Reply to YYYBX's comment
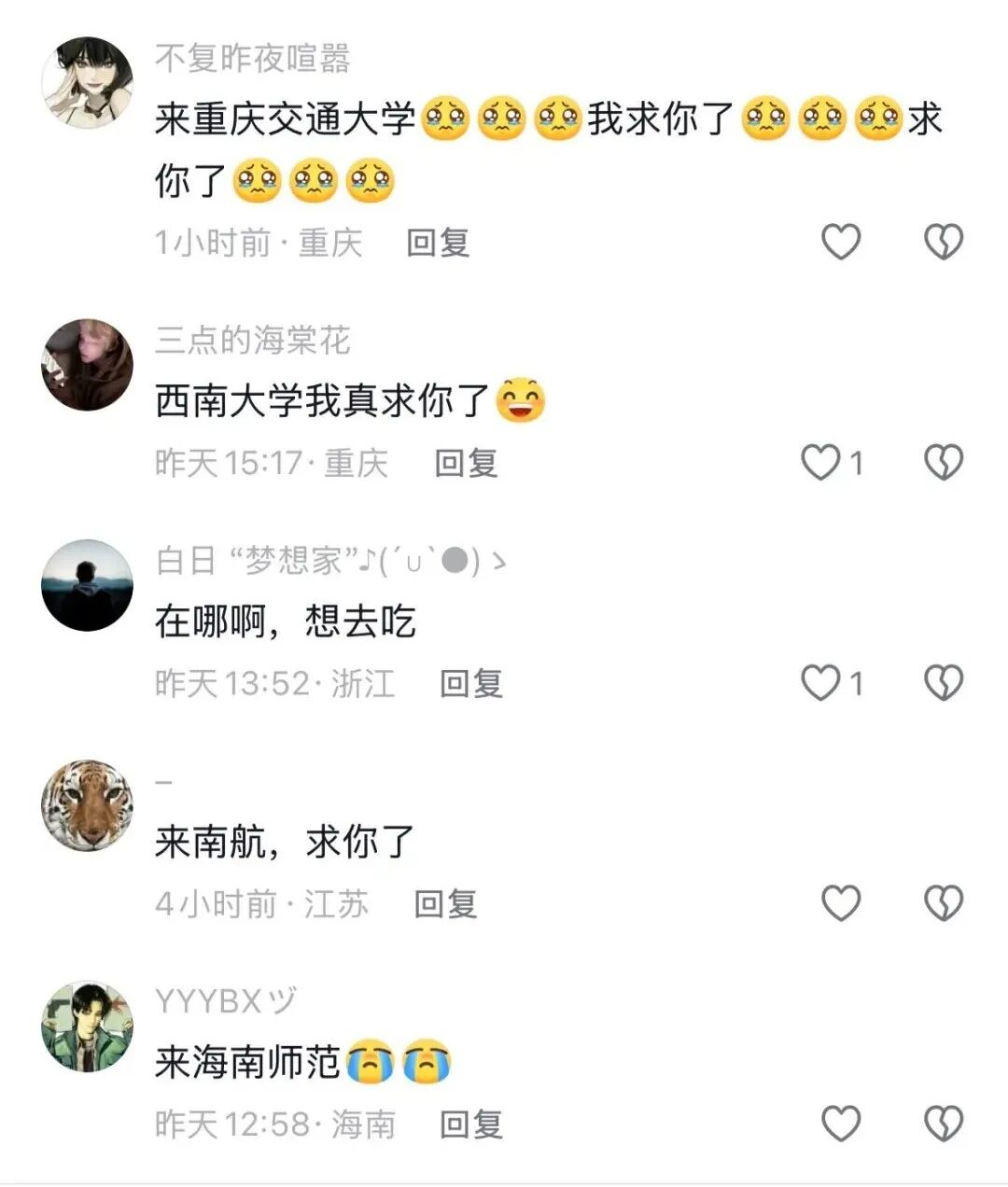 coord(471,1124)
